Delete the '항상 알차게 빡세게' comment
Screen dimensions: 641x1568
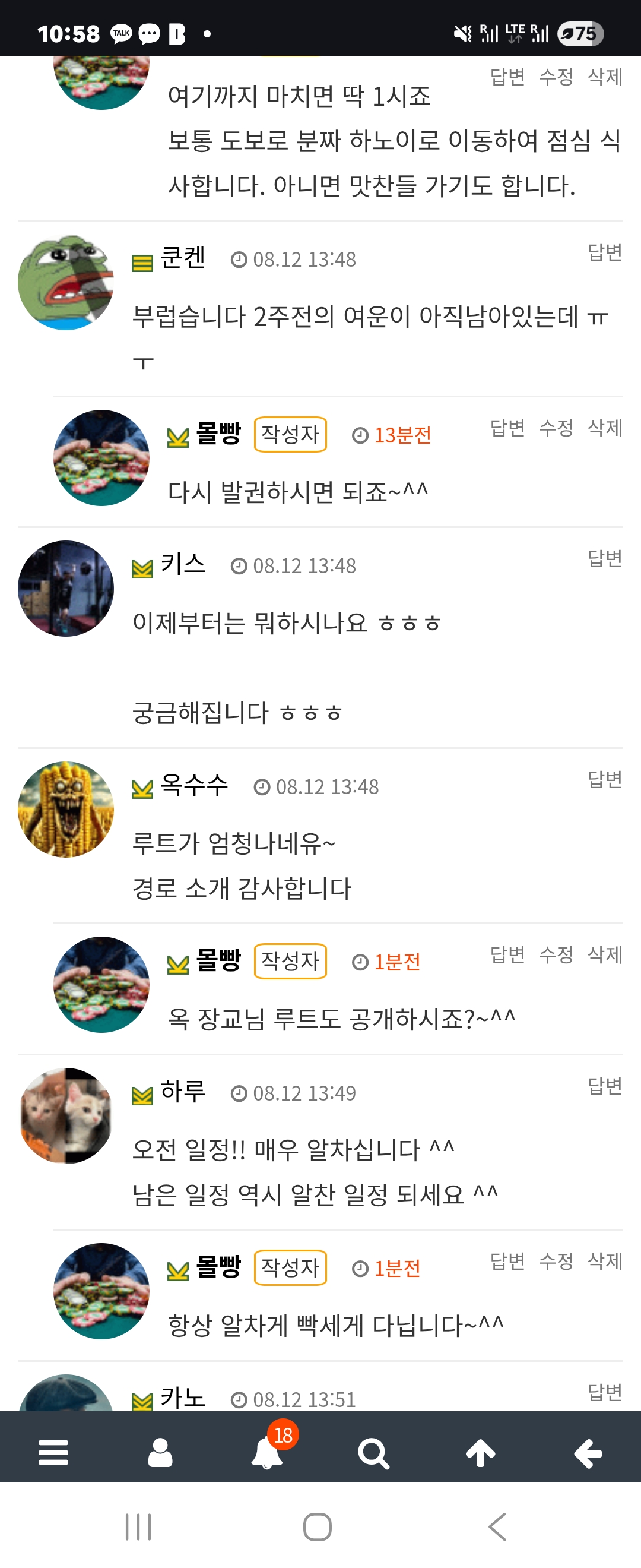tap(605, 1260)
